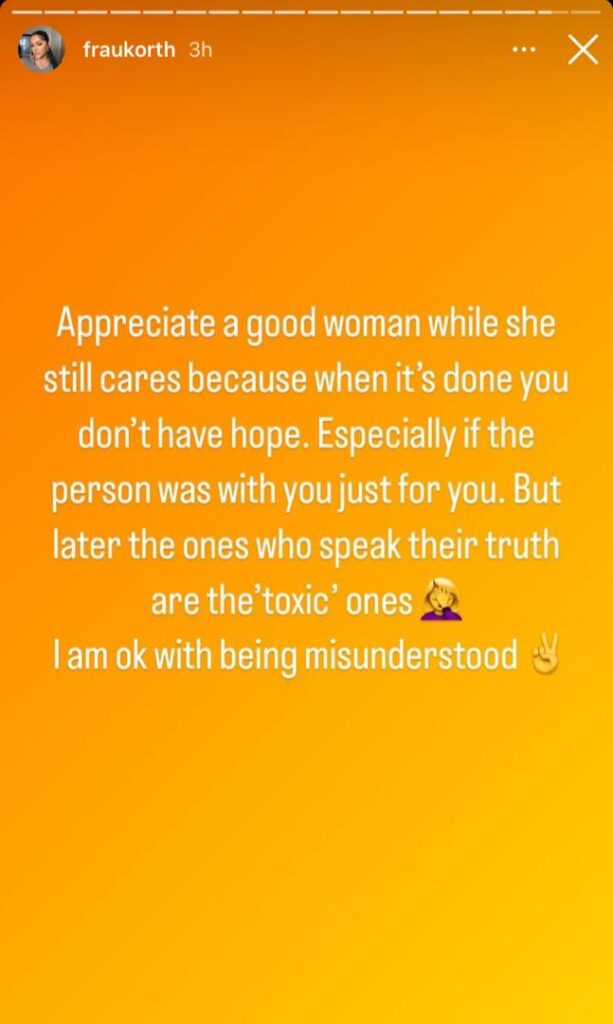Close the story viewer
The image size is (613, 1024).
pos(582,49)
